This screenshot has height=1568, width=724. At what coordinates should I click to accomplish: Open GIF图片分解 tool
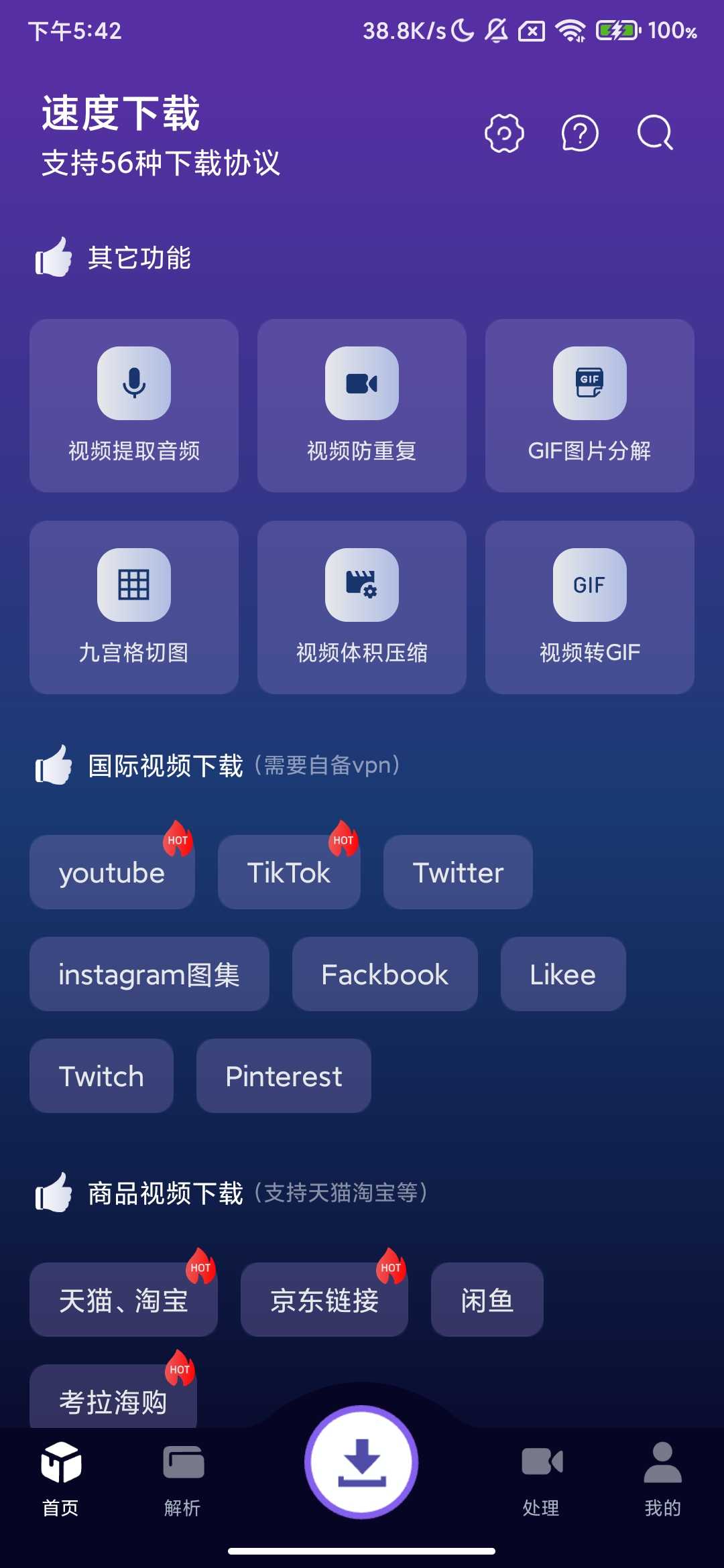[x=590, y=405]
